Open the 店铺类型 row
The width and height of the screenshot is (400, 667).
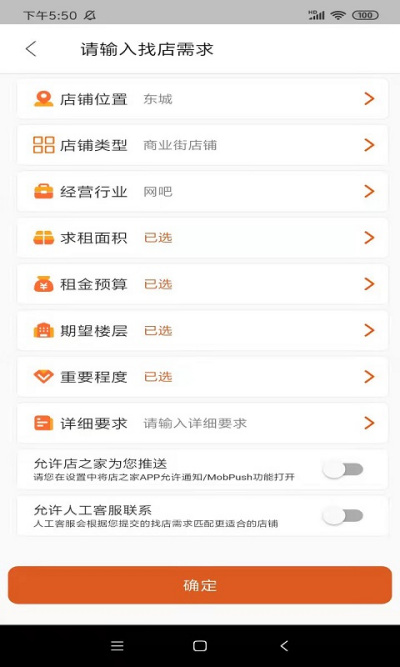click(202, 145)
